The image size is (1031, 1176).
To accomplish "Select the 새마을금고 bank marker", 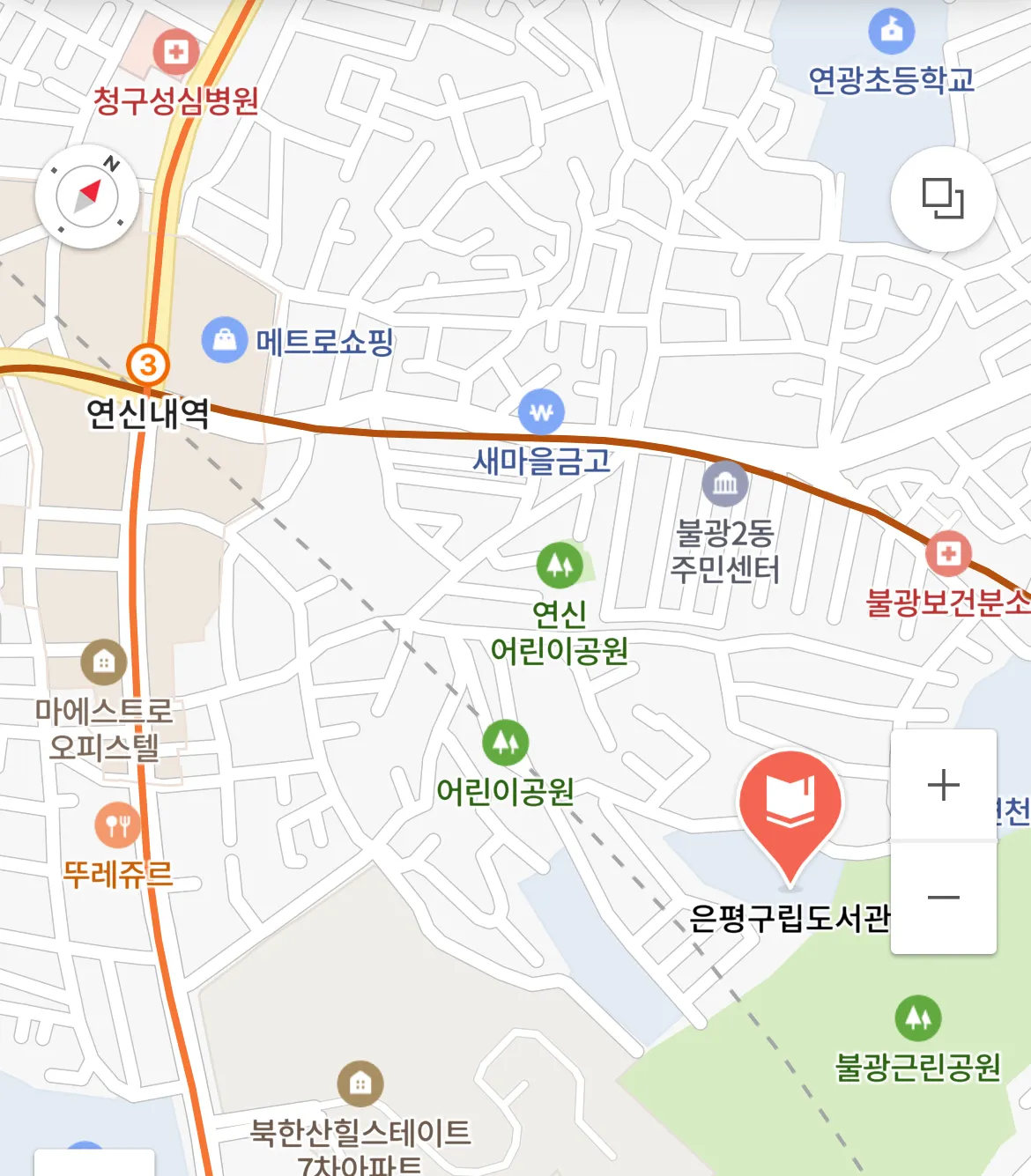I will click(541, 411).
